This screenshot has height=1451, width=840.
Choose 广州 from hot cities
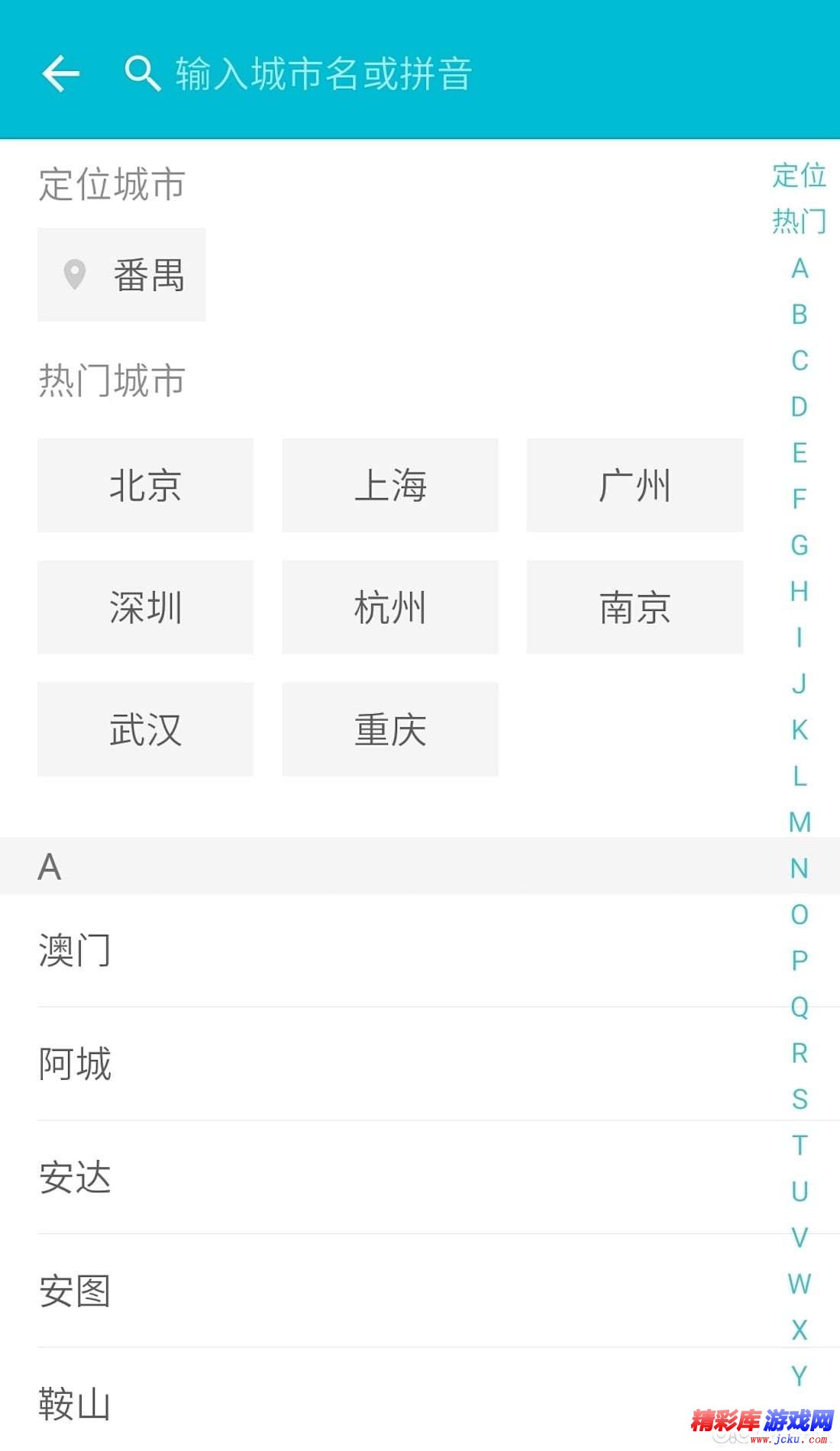click(635, 485)
